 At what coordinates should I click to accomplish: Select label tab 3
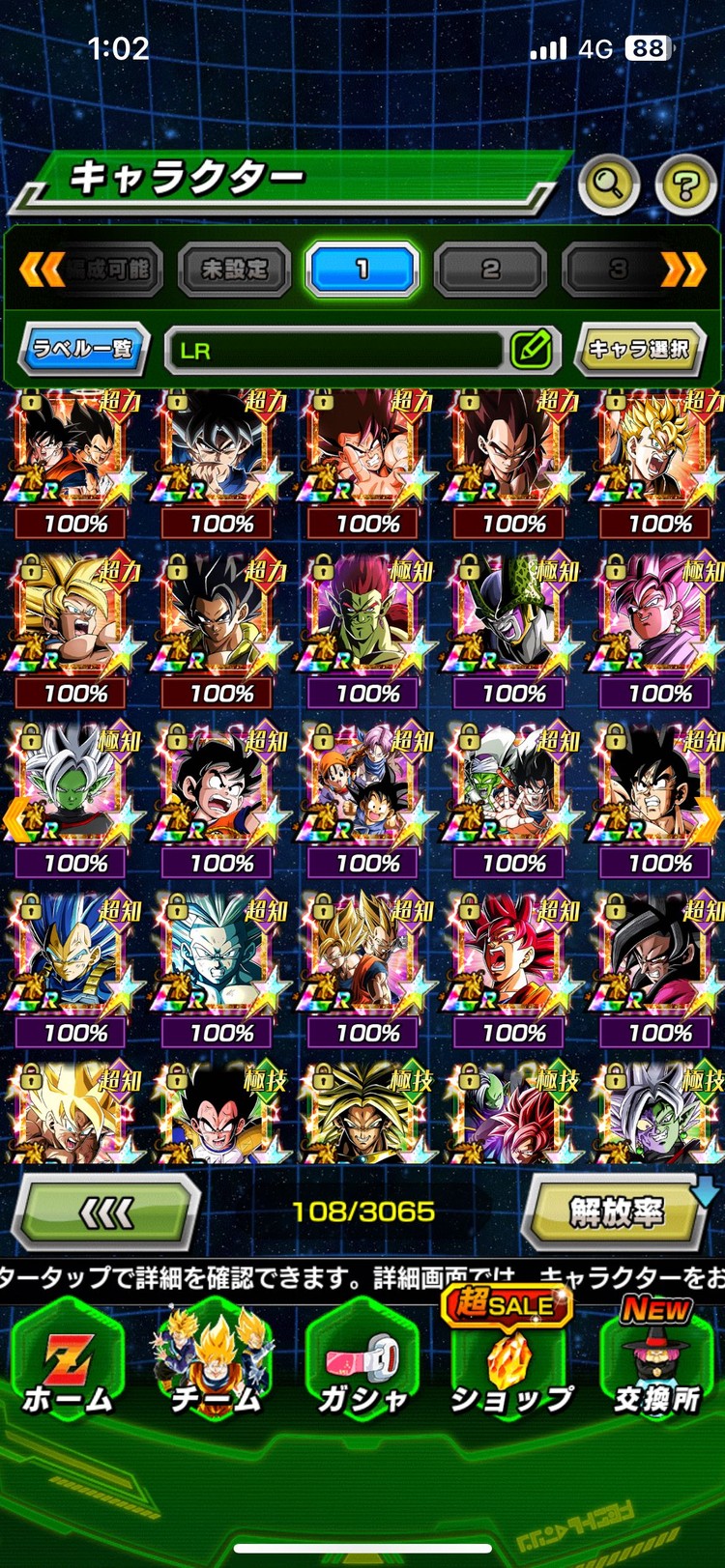pyautogui.click(x=617, y=270)
